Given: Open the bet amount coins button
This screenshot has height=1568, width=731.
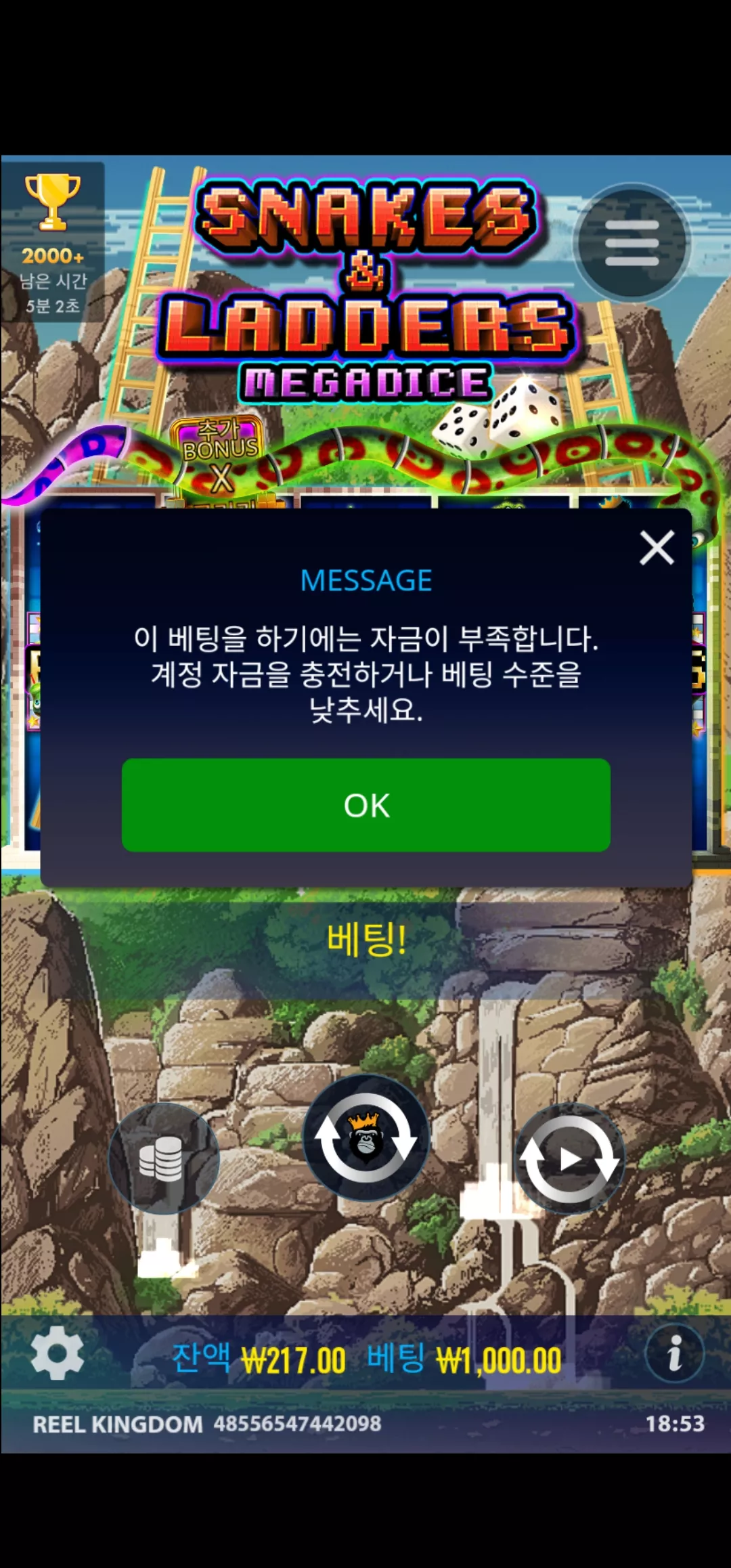Looking at the screenshot, I should point(163,1158).
